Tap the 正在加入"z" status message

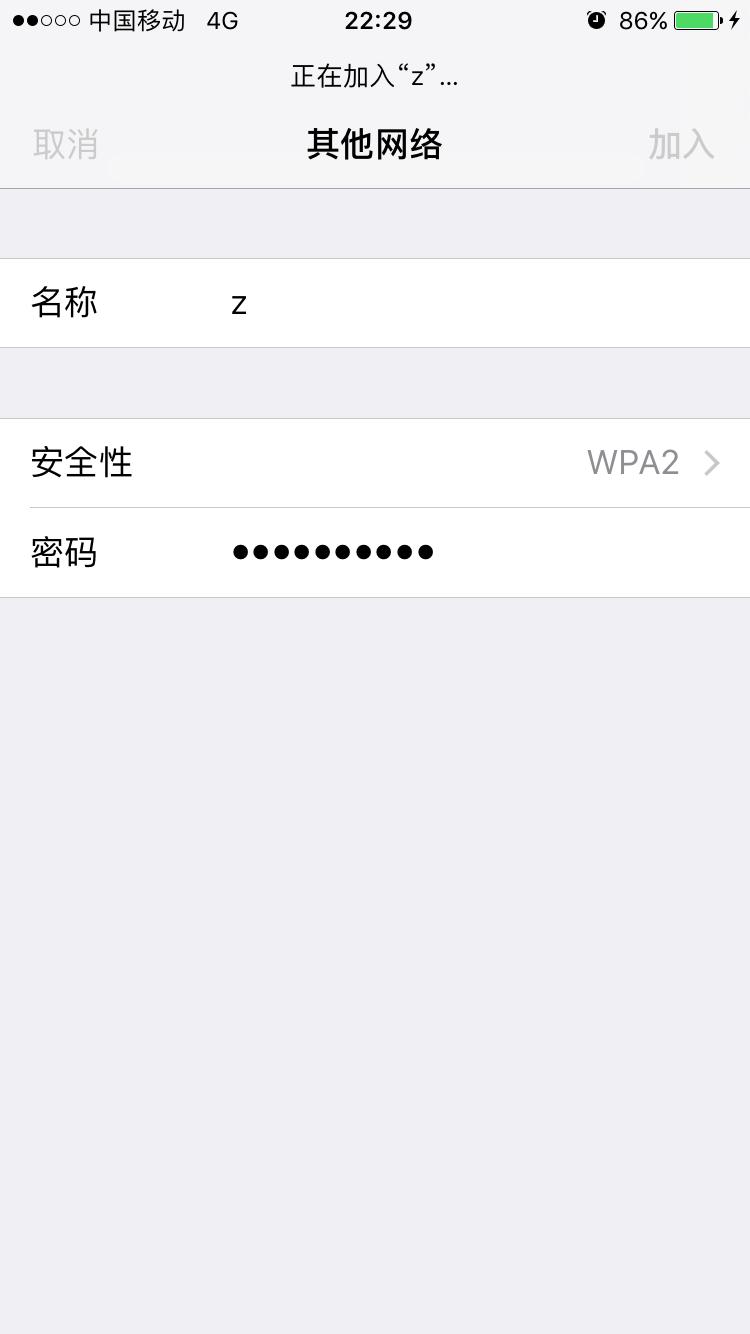pos(375,76)
